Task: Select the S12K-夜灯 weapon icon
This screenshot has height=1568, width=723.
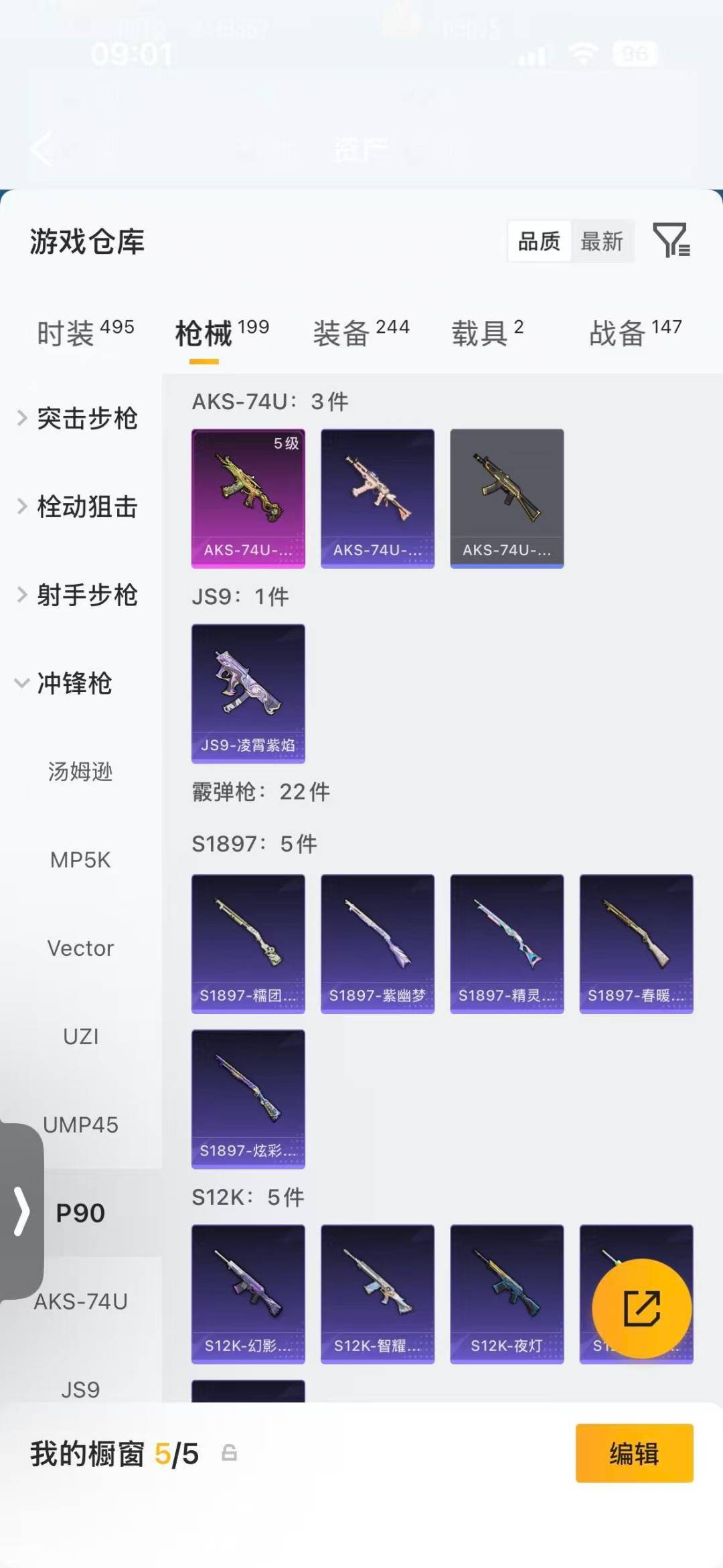Action: (507, 1293)
